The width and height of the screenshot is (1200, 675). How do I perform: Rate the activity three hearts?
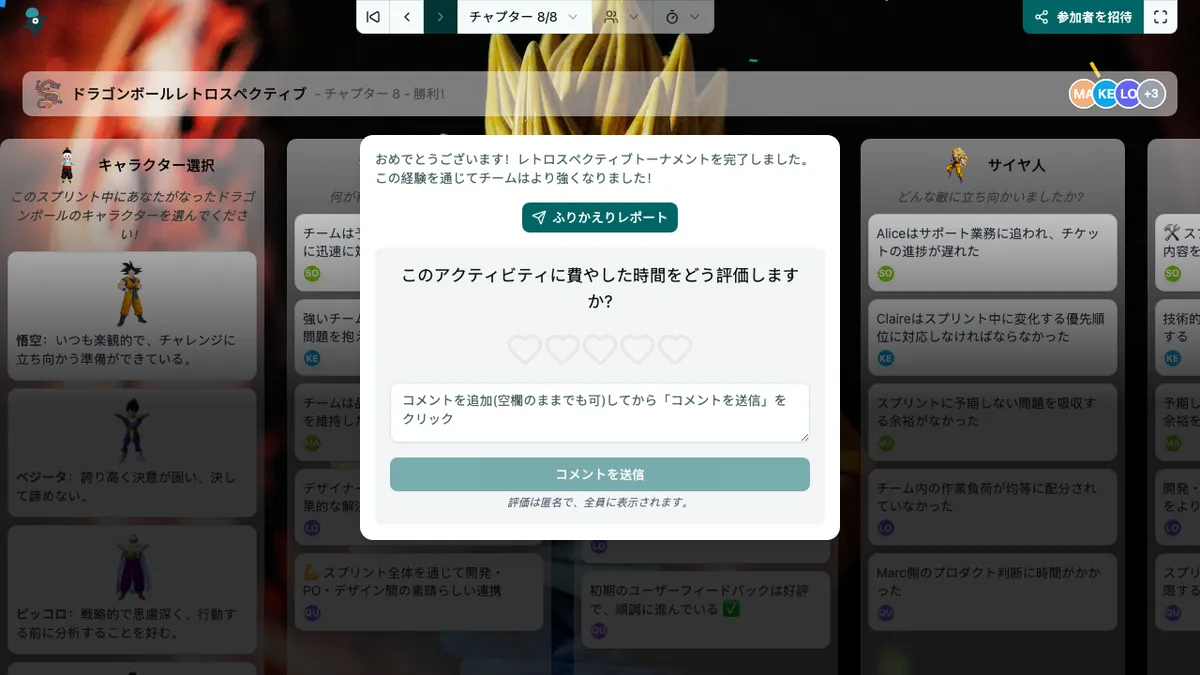[x=600, y=349]
